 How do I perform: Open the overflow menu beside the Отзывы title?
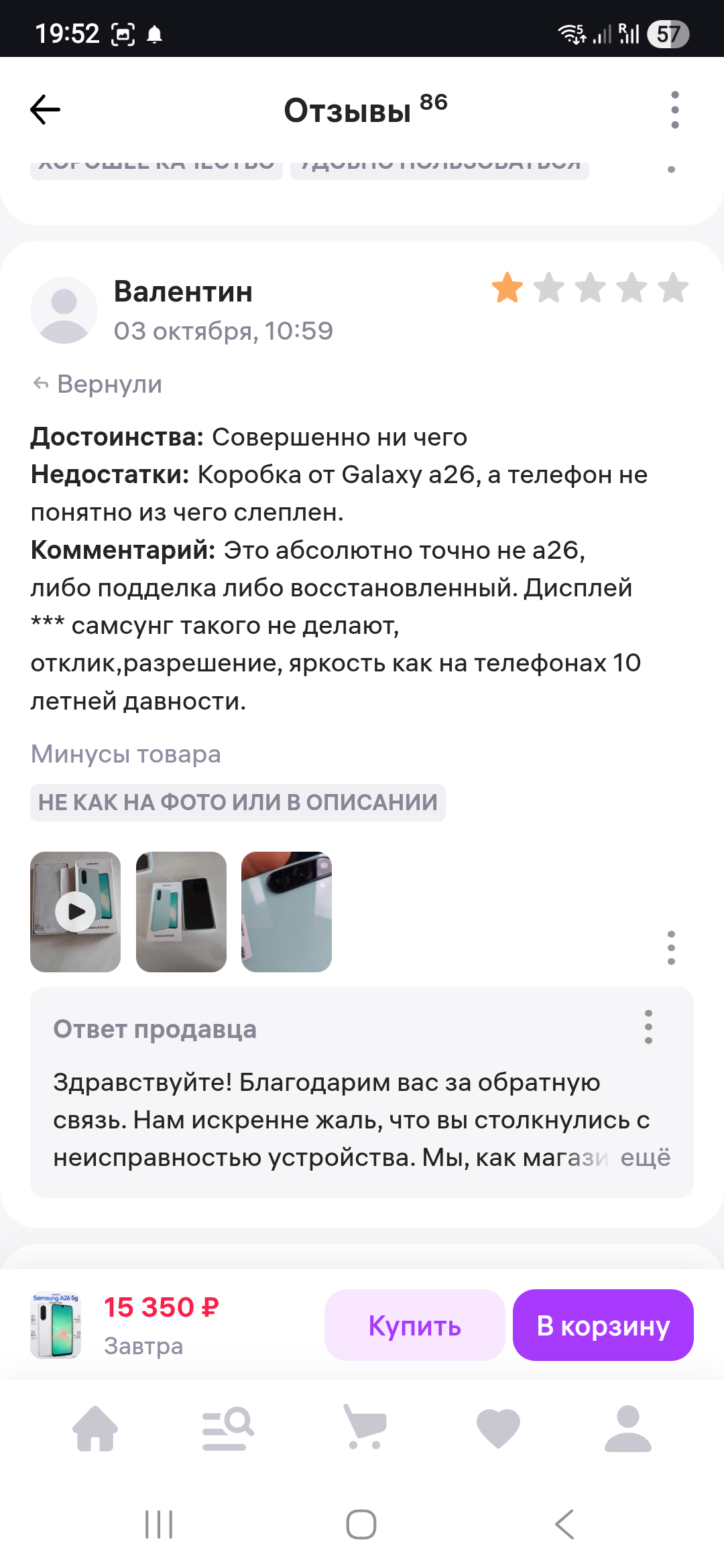click(x=674, y=110)
